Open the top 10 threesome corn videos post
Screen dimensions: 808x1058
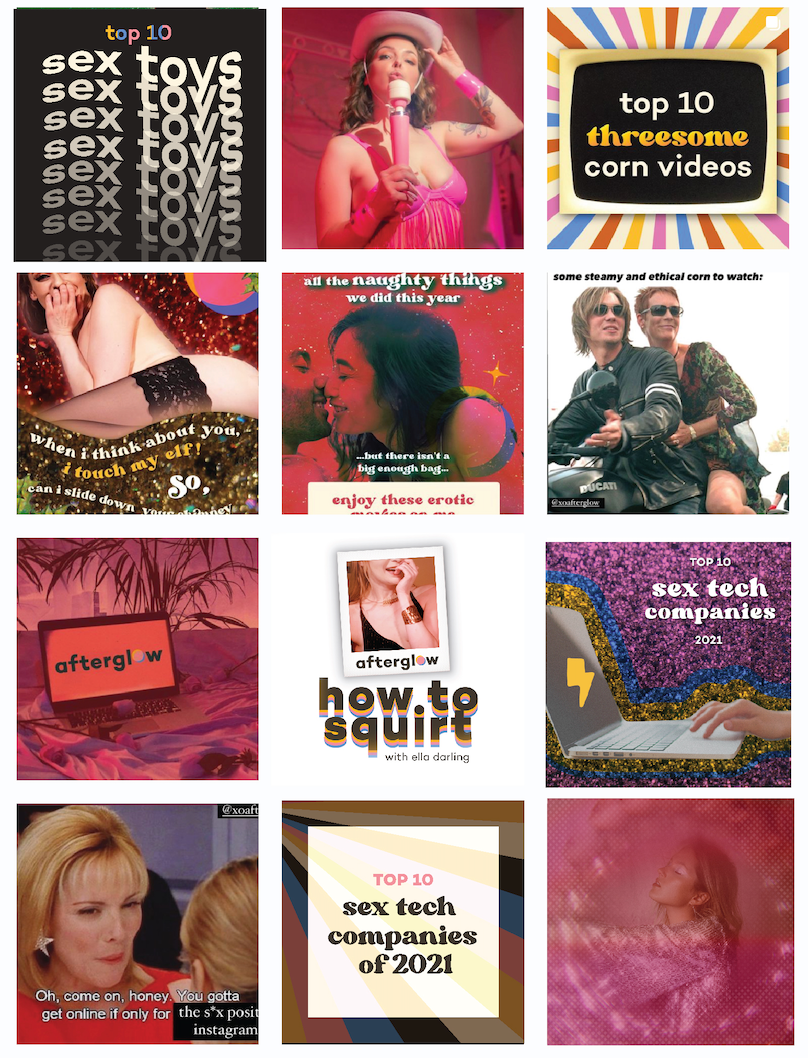click(x=668, y=128)
